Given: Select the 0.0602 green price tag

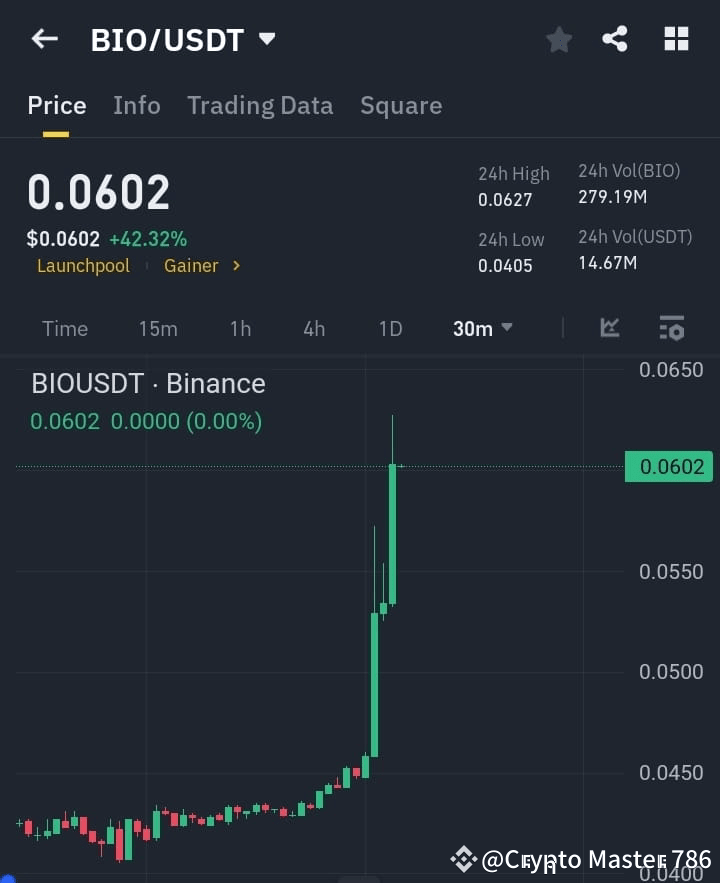Looking at the screenshot, I should tap(668, 466).
